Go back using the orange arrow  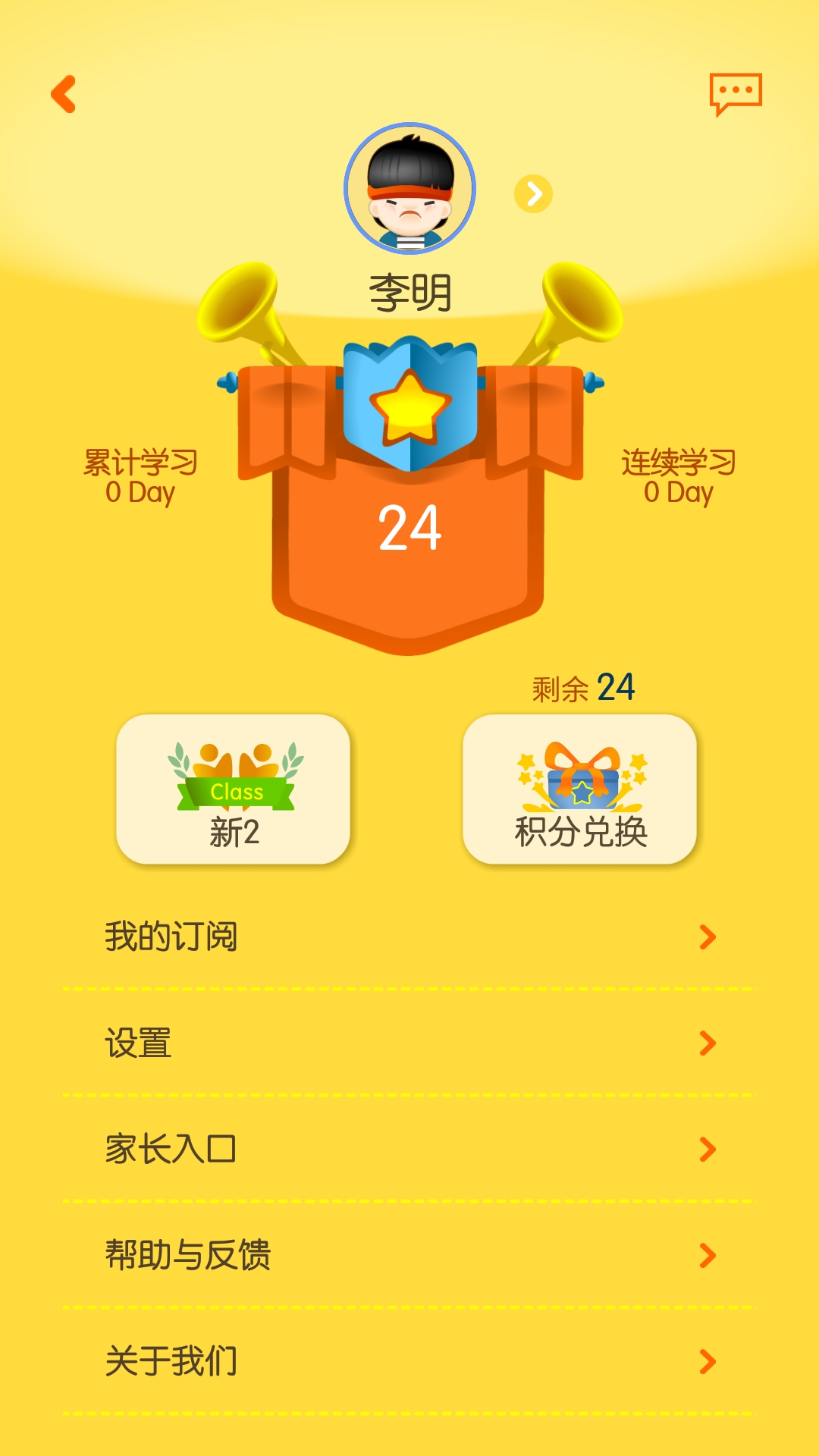point(64,94)
